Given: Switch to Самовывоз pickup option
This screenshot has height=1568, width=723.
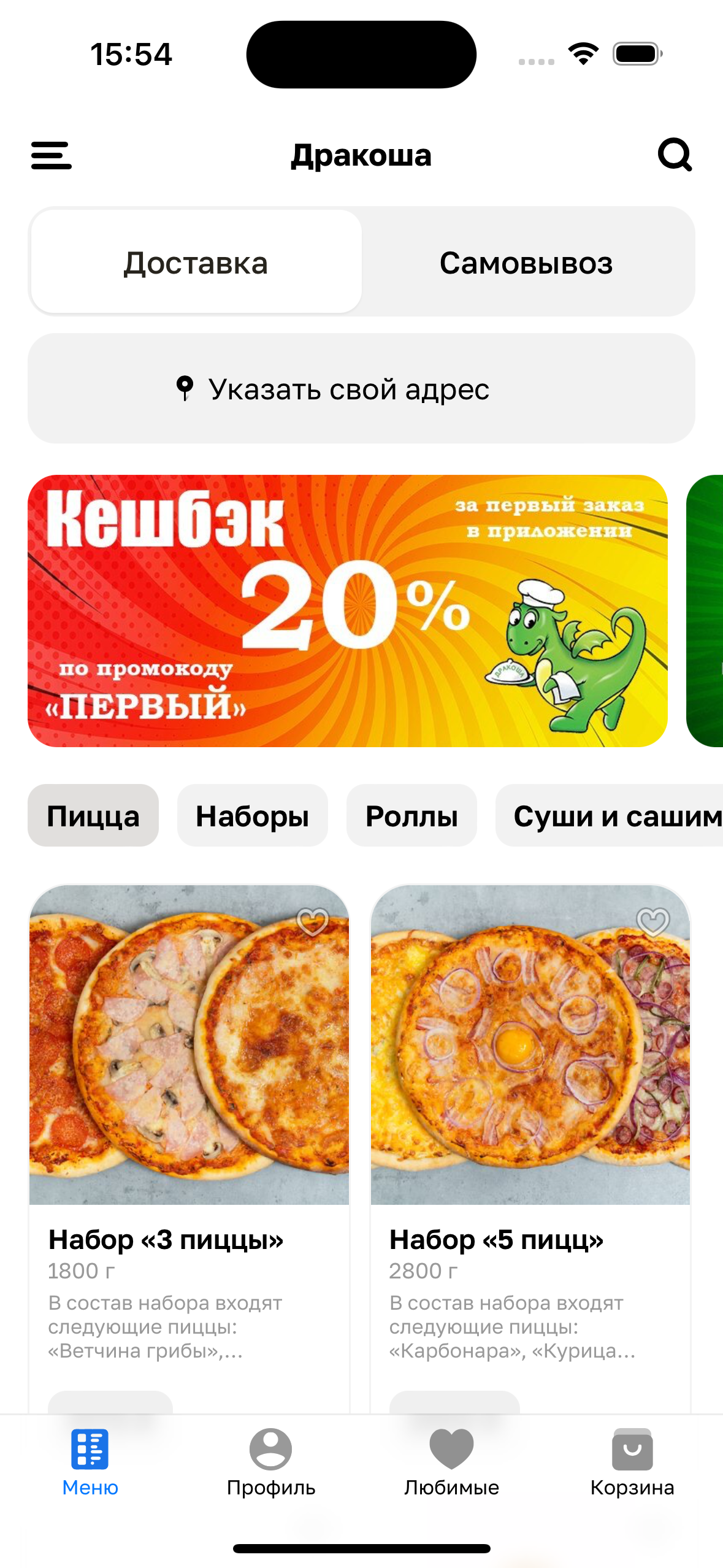Looking at the screenshot, I should [526, 263].
